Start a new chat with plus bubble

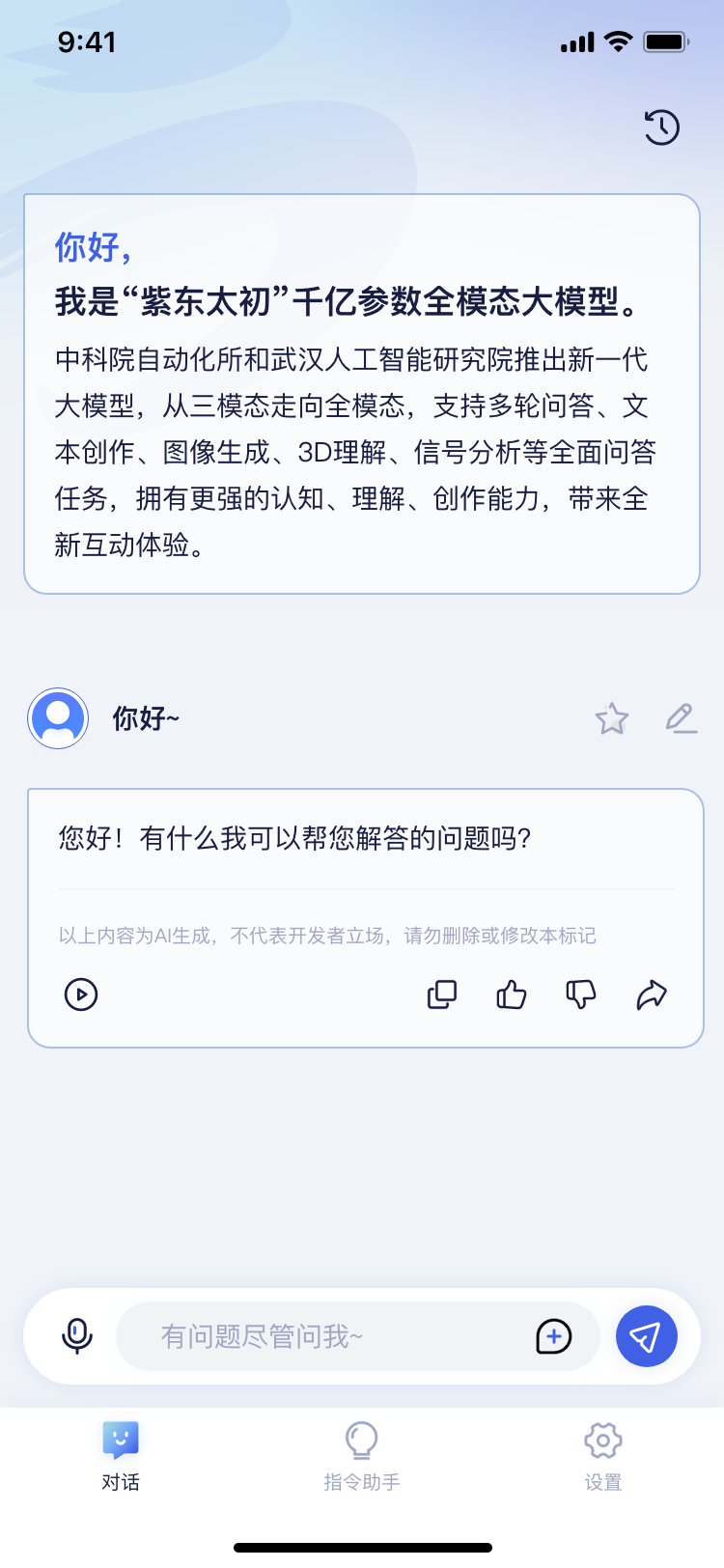pos(553,1336)
